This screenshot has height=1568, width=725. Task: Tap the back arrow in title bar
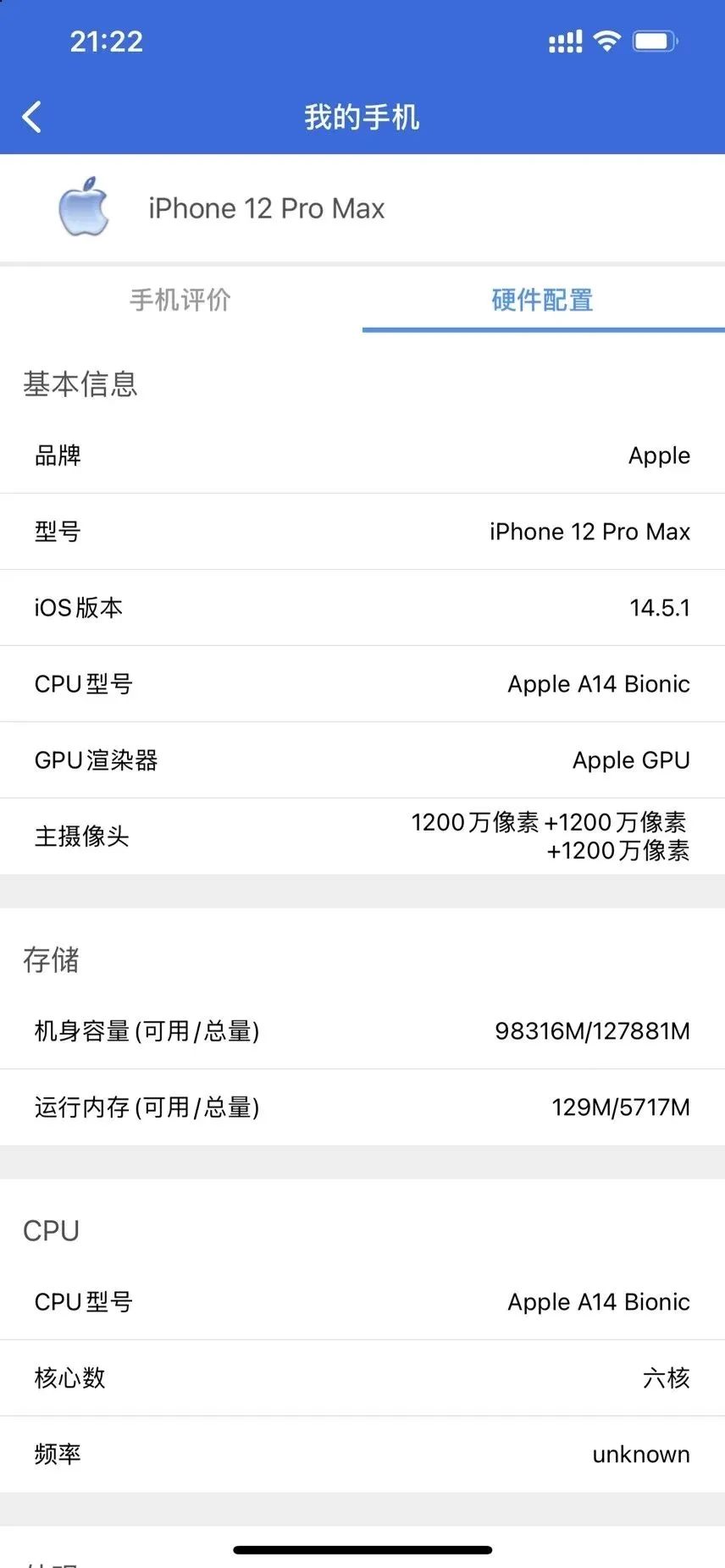tap(32, 117)
